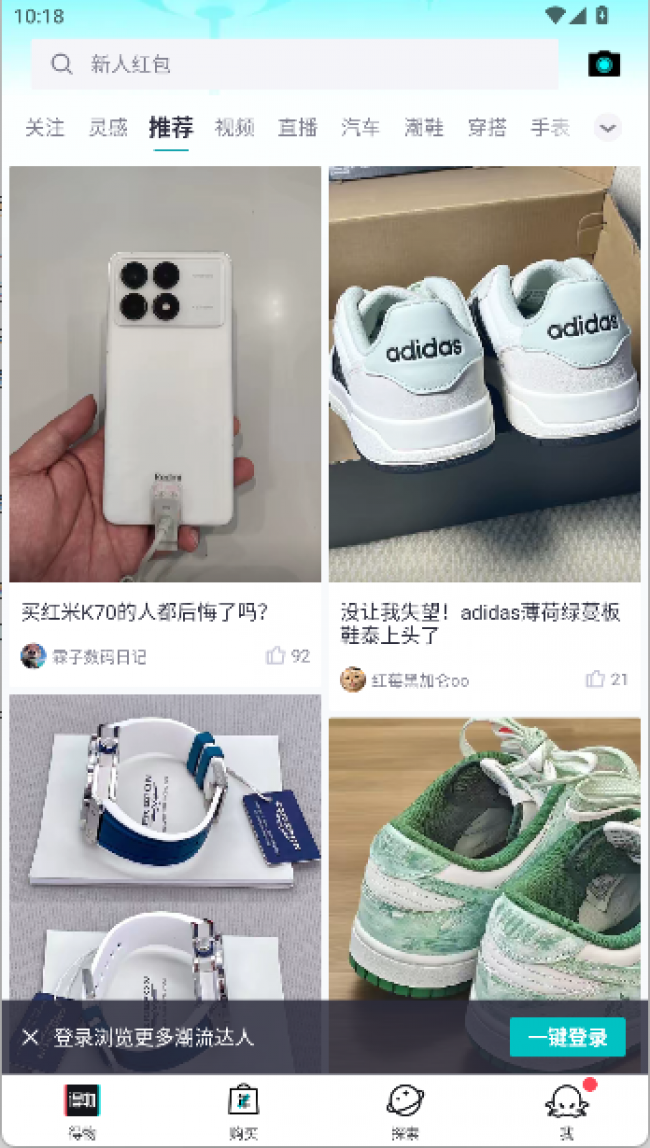
Task: Select the 视频 tab
Action: (234, 127)
